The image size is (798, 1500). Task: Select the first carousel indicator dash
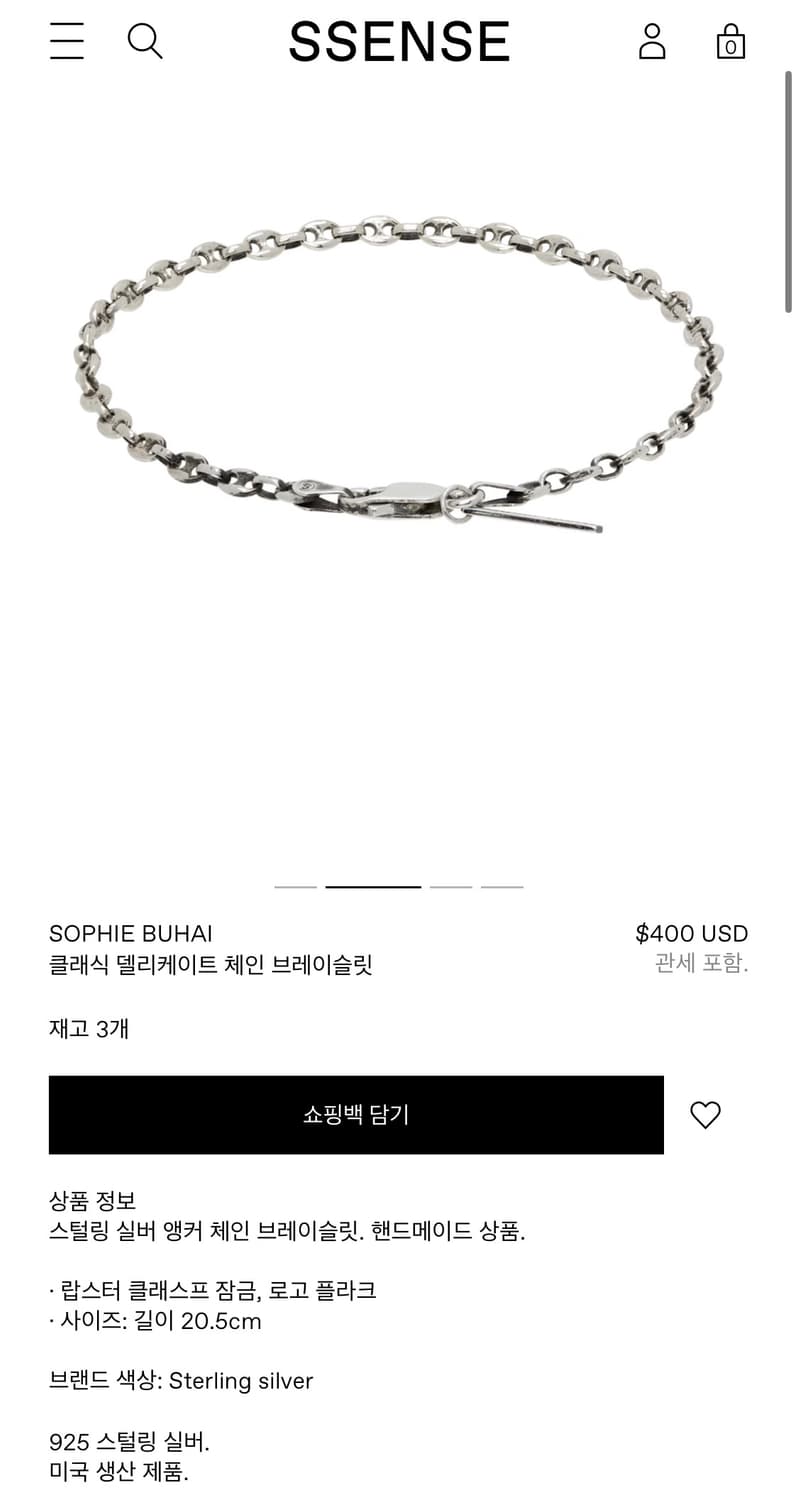pyautogui.click(x=293, y=886)
